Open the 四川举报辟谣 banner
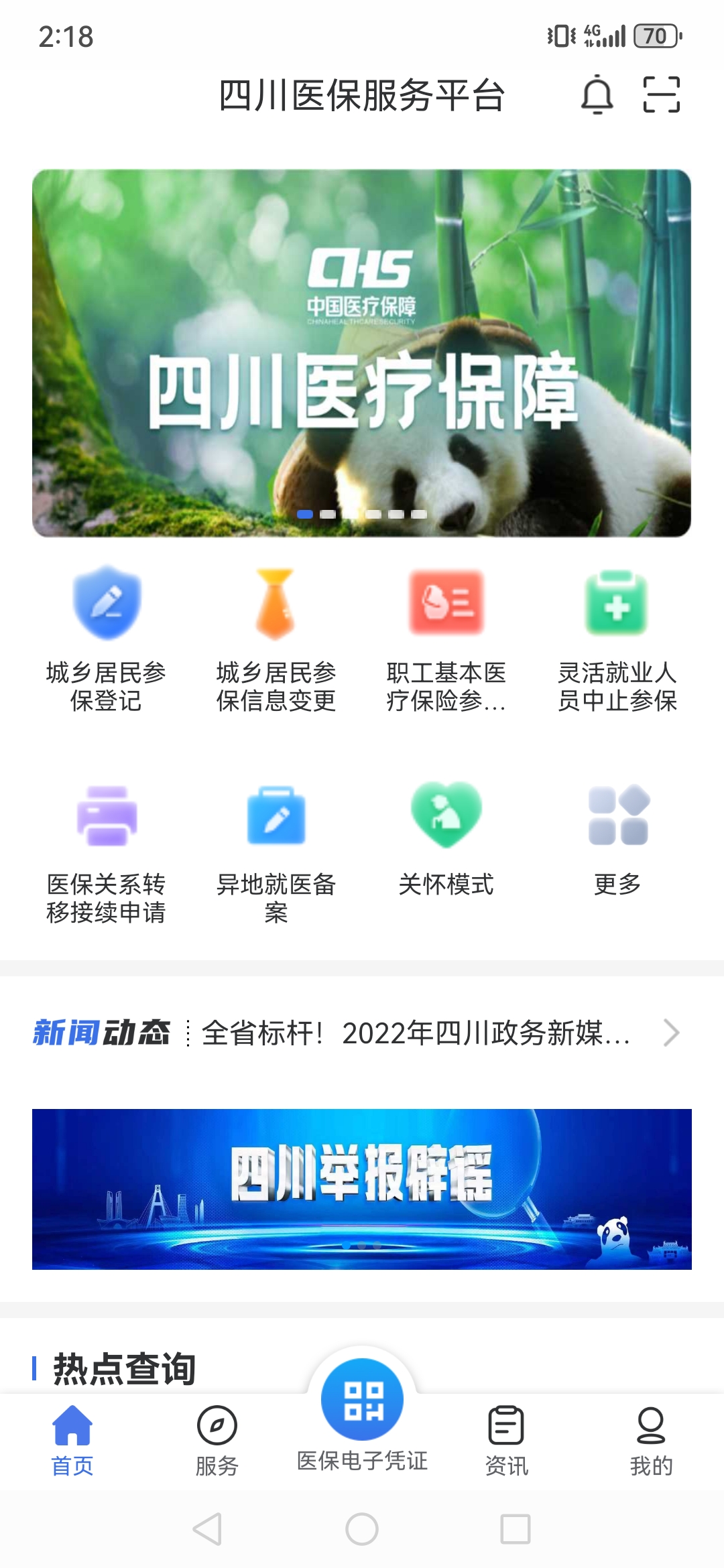724x1568 pixels. tap(361, 1189)
